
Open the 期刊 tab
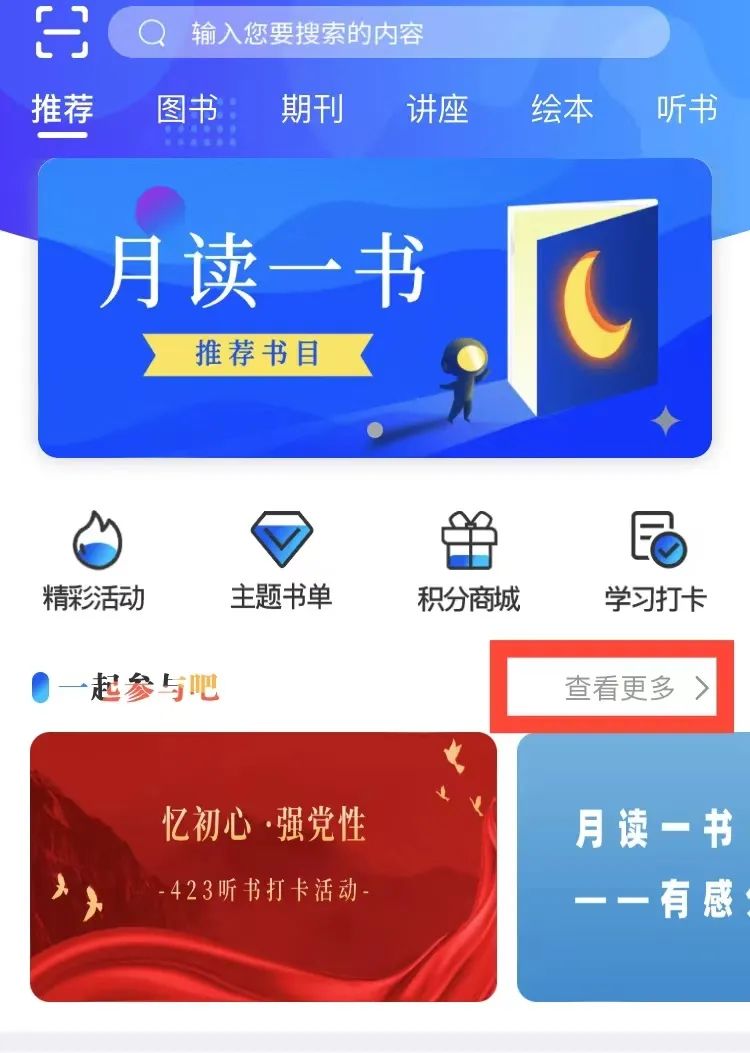tap(312, 109)
